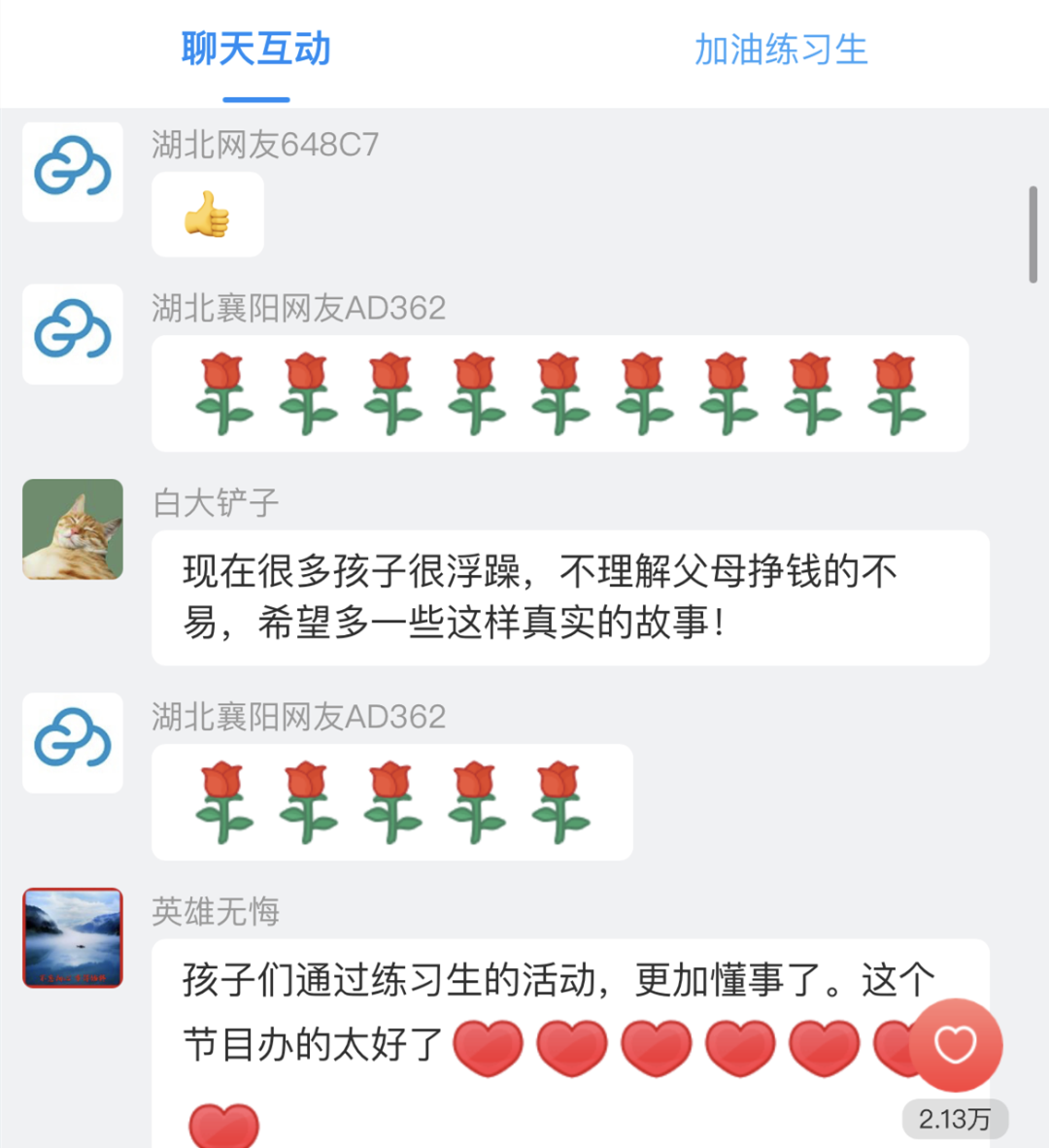The image size is (1049, 1148).
Task: Switch to the 加油练习生 tab
Action: pos(781,50)
